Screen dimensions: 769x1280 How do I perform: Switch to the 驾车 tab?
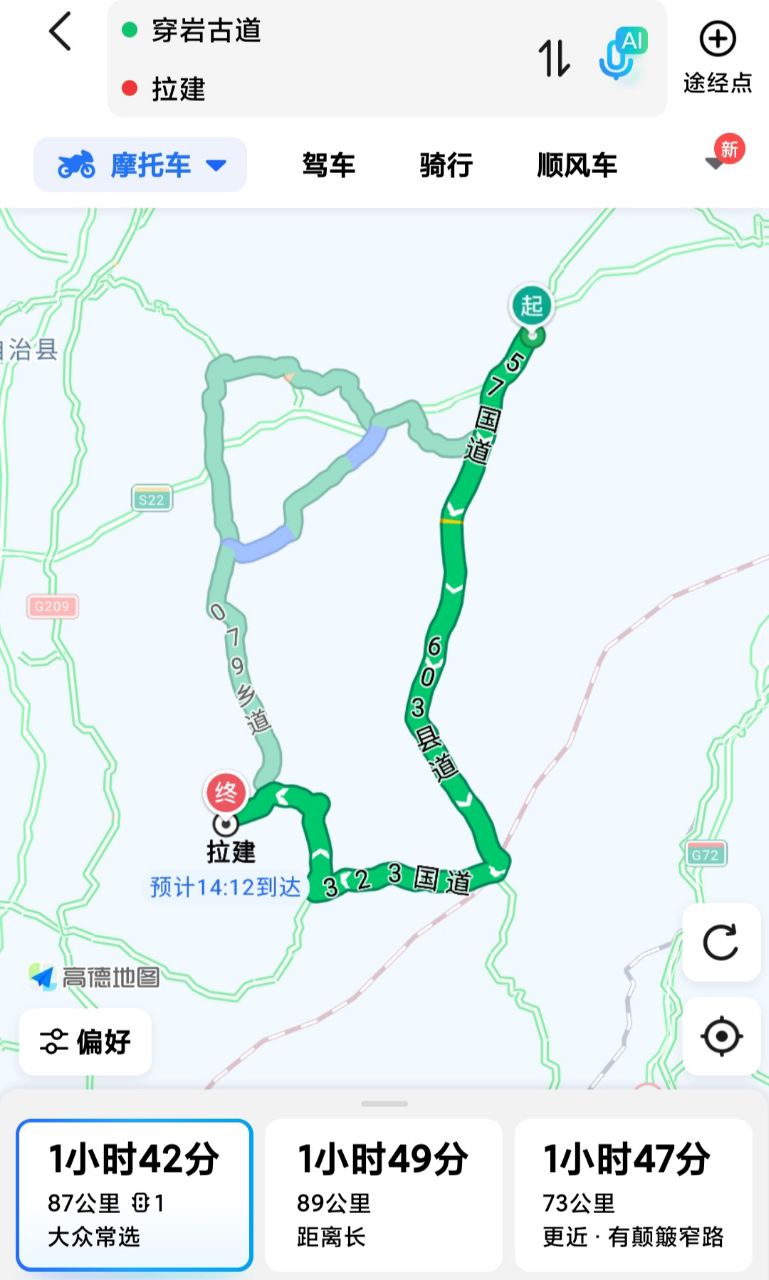click(x=328, y=165)
